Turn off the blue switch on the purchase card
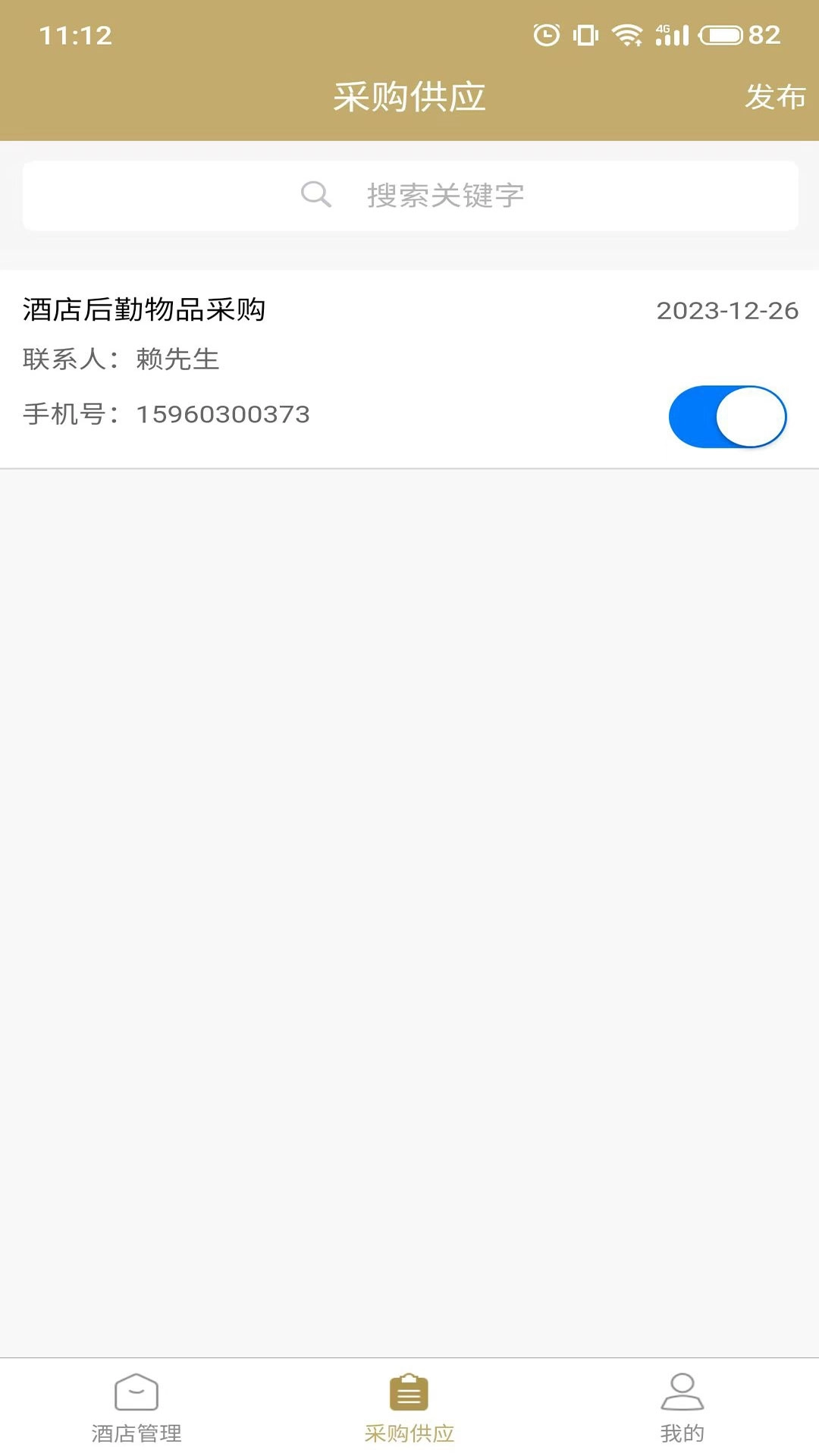Viewport: 819px width, 1456px height. pos(728,416)
